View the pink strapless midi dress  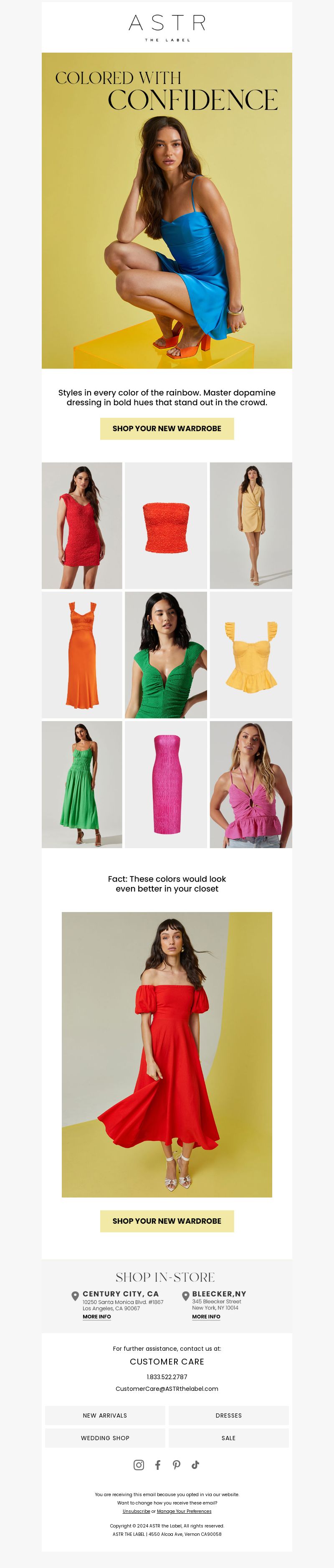(165, 784)
